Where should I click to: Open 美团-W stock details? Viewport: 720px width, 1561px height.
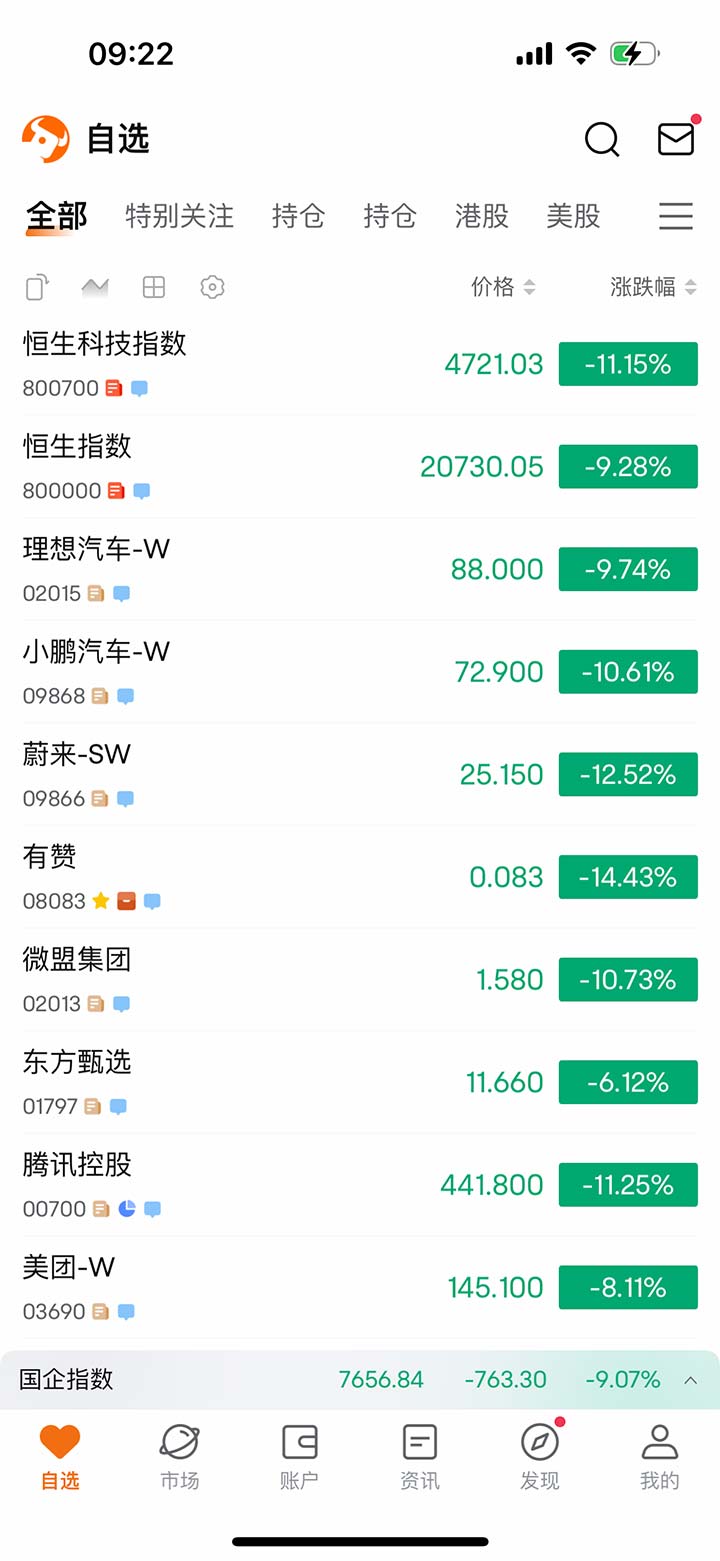pos(360,1287)
